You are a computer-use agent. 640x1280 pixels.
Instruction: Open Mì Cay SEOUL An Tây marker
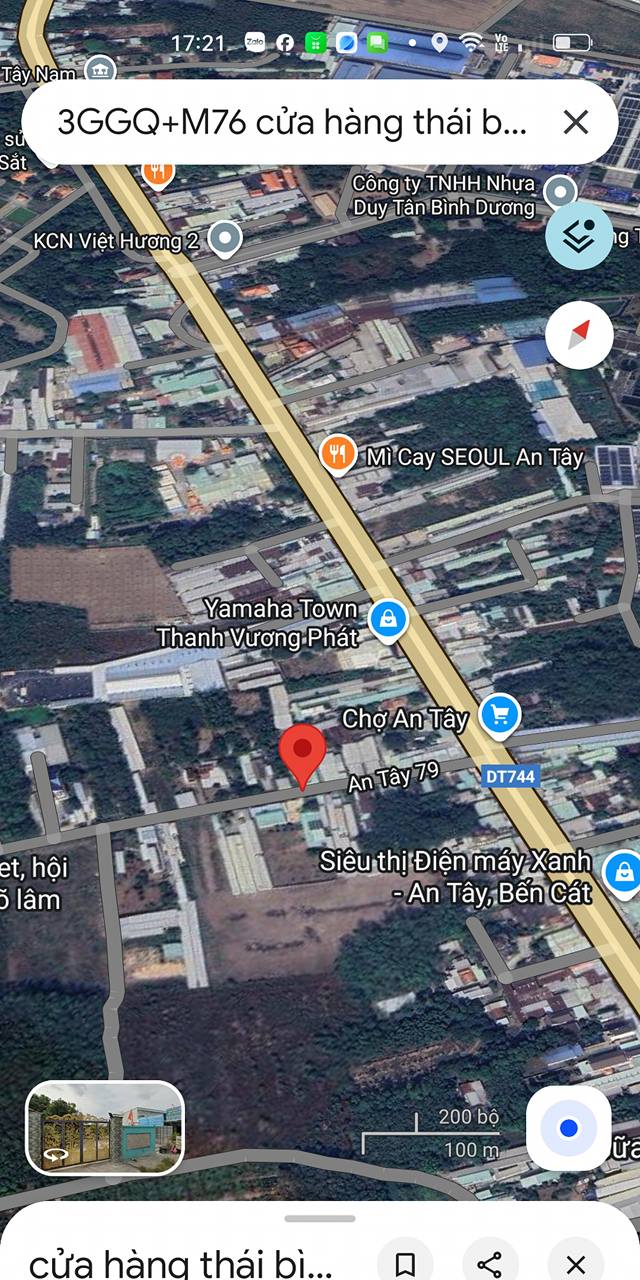pyautogui.click(x=339, y=455)
